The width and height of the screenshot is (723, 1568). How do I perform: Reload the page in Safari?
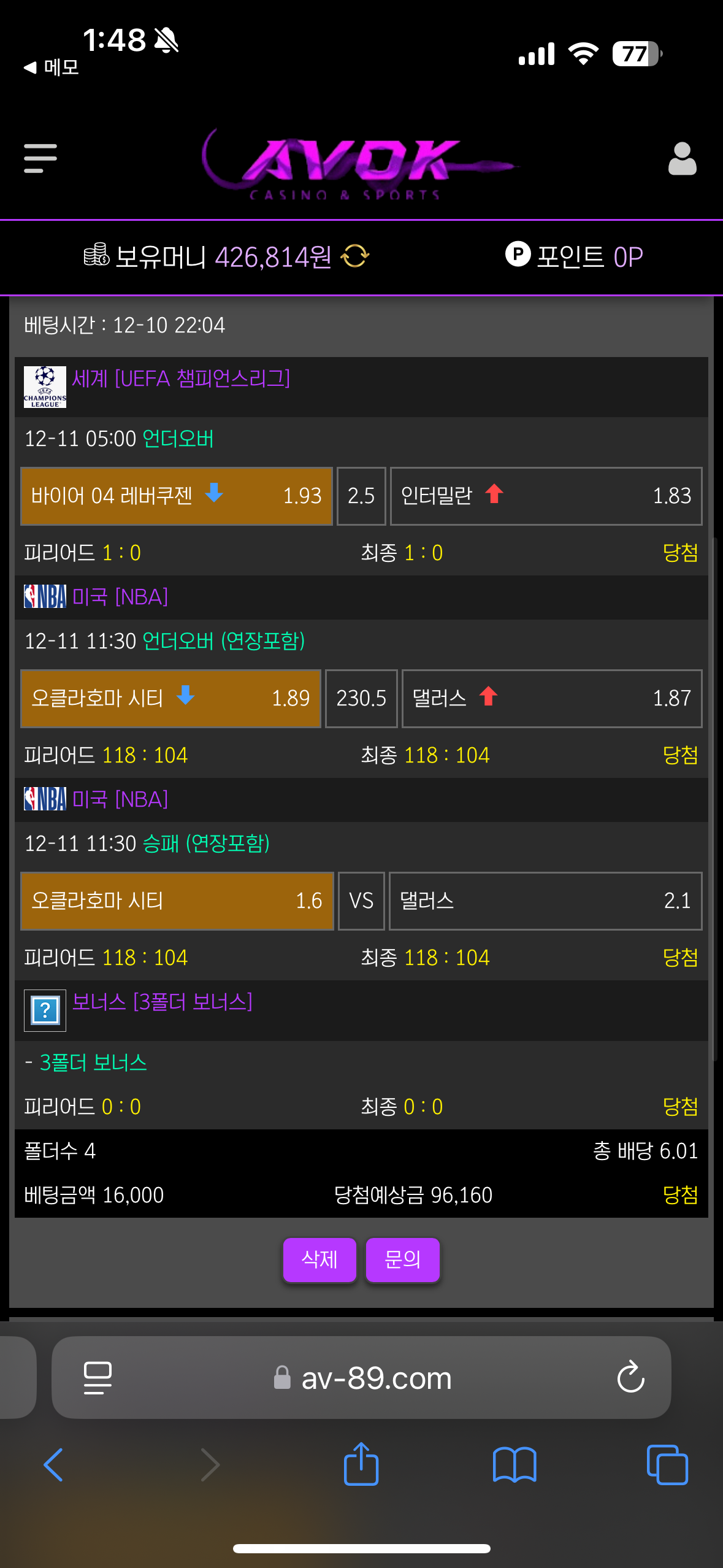[x=630, y=1378]
